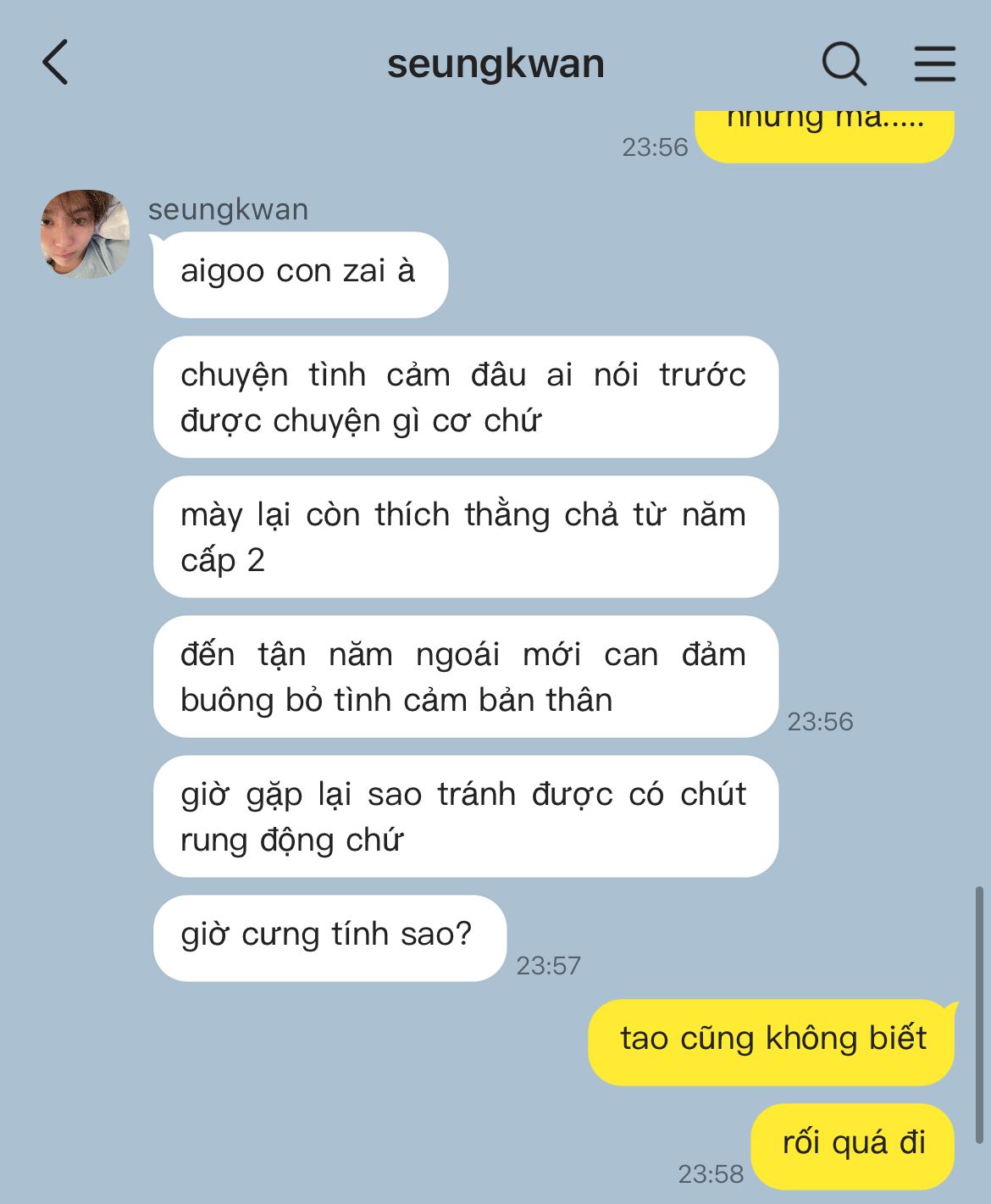
Task: Search within this conversation
Action: 844,64
